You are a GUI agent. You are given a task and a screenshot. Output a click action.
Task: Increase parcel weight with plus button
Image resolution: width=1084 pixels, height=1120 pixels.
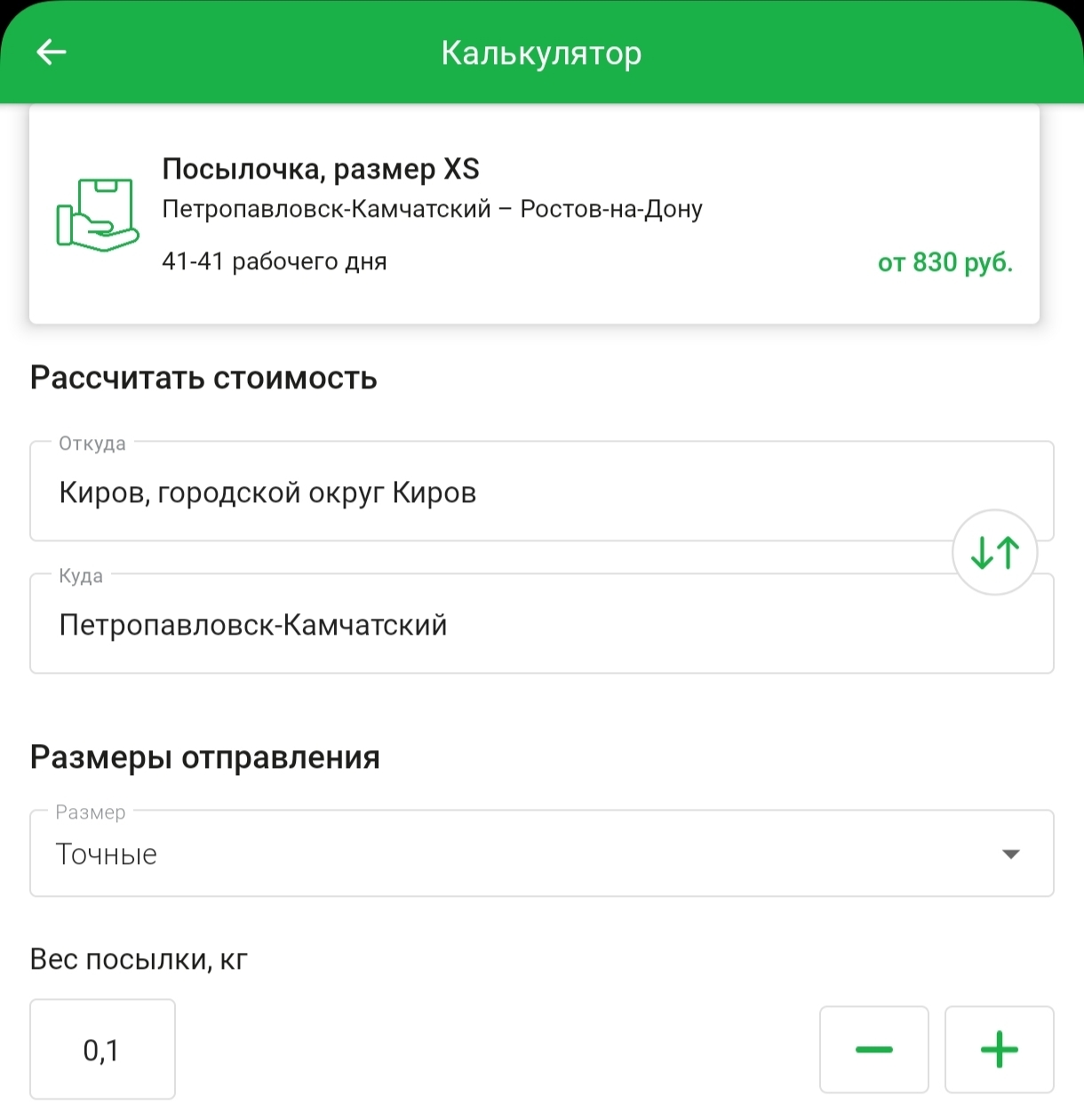pyautogui.click(x=999, y=1050)
